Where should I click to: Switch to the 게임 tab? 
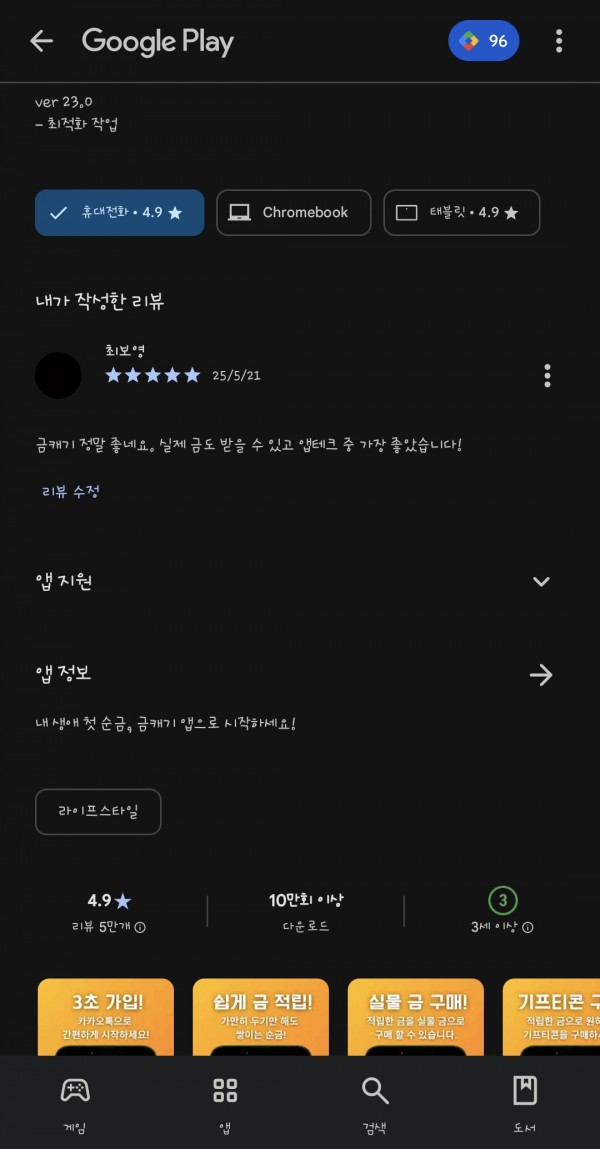[75, 1103]
